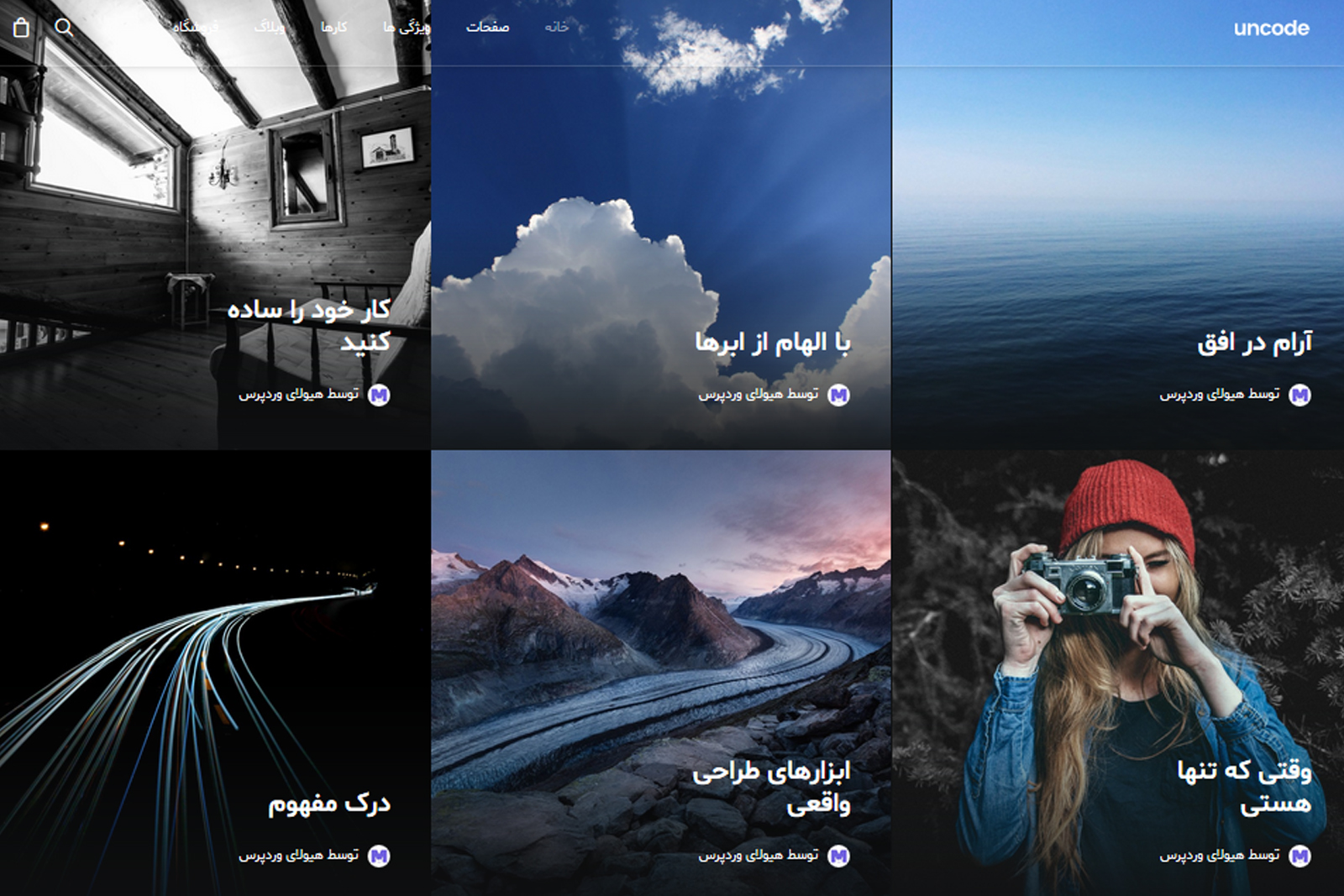Open the shopping bag cart
This screenshot has width=1344, height=896.
[22, 28]
